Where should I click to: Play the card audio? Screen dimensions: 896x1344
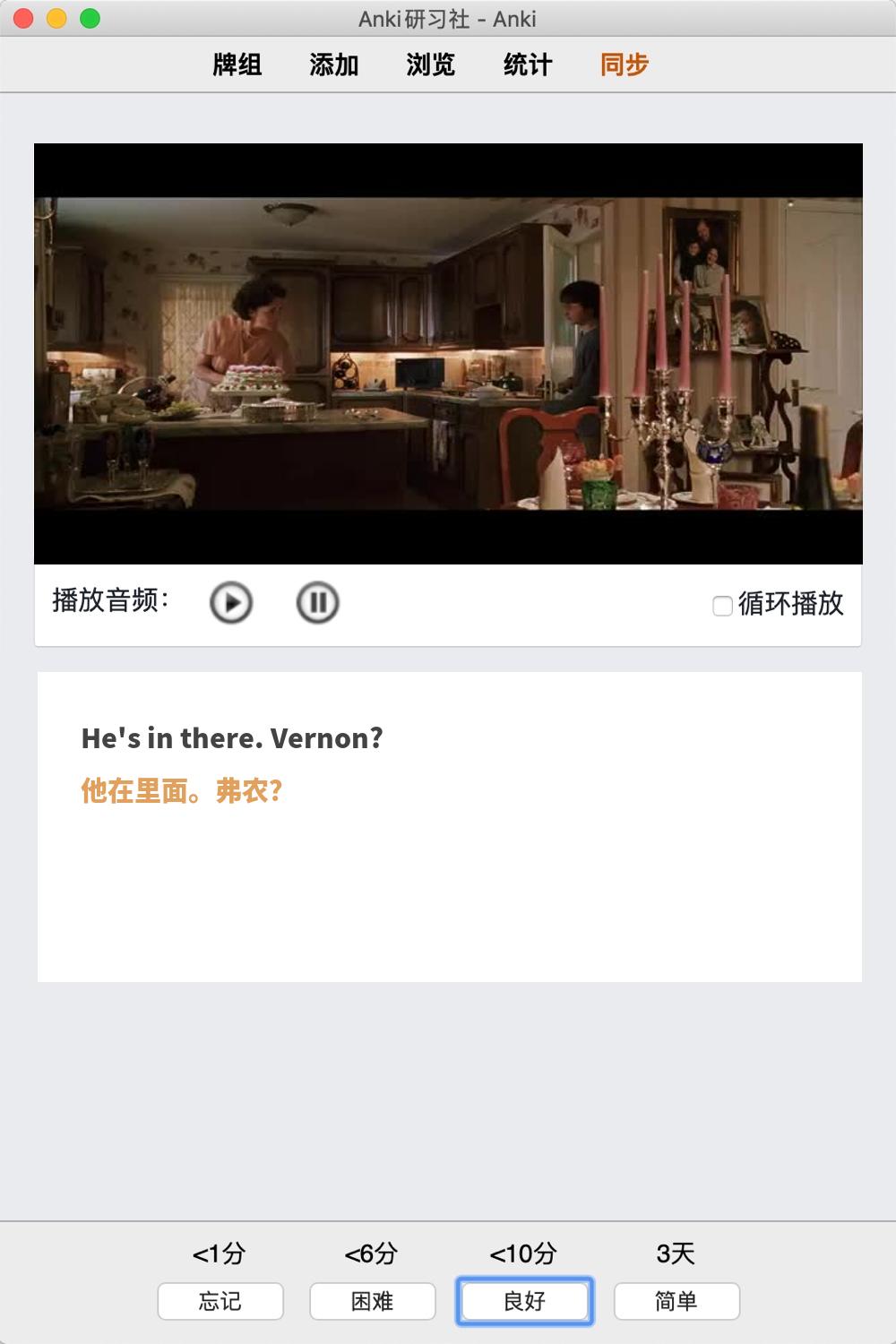coord(231,602)
